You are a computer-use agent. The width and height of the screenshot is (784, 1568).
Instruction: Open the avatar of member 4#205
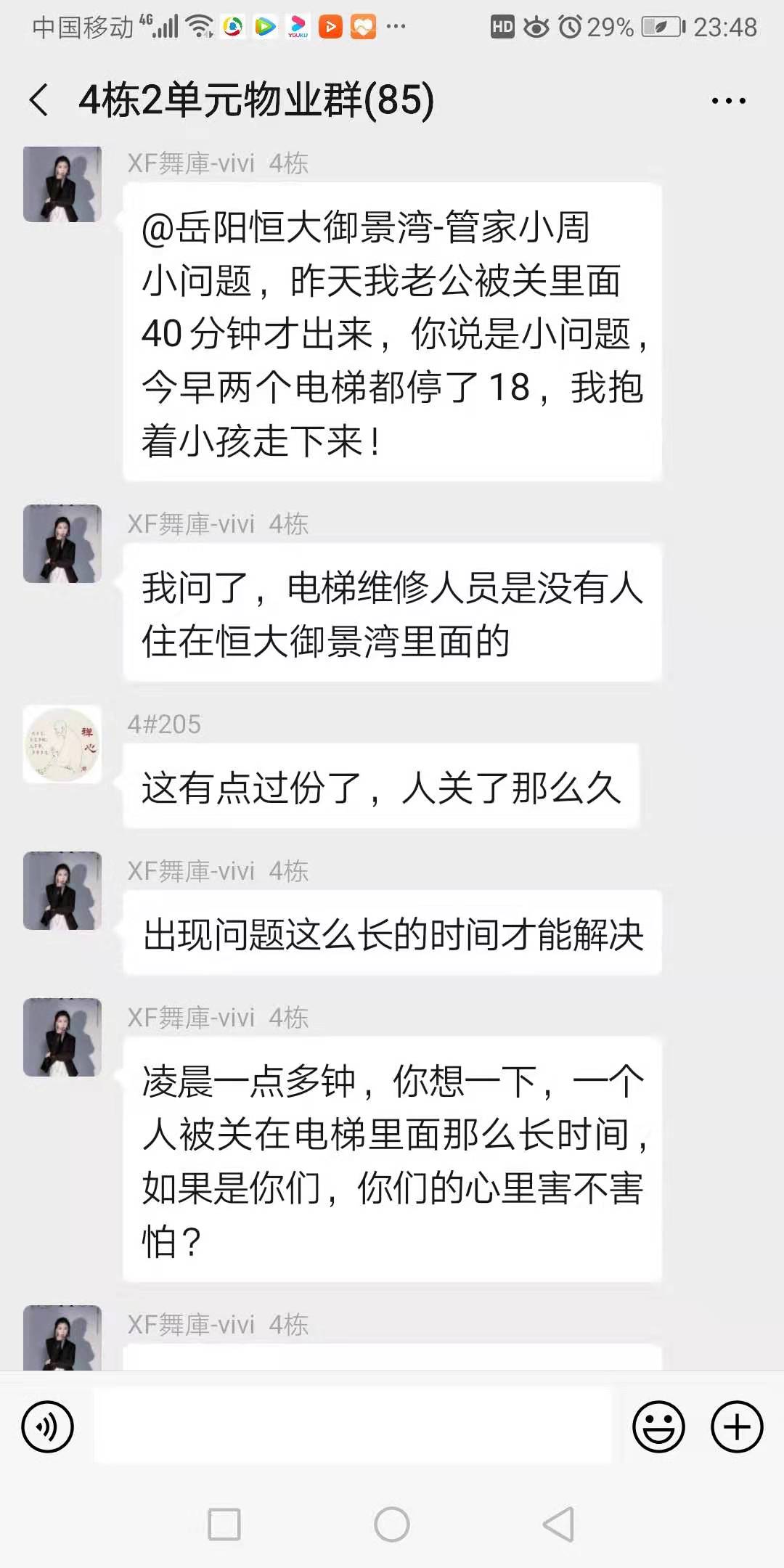[x=62, y=743]
